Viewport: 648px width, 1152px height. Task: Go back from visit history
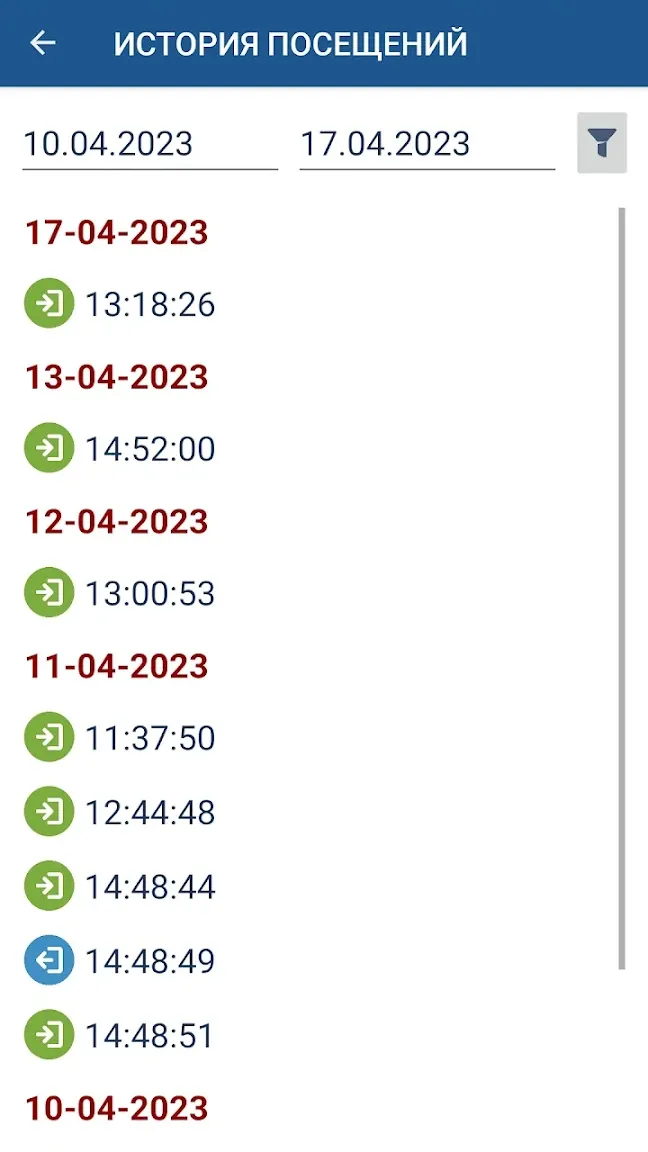pos(43,43)
